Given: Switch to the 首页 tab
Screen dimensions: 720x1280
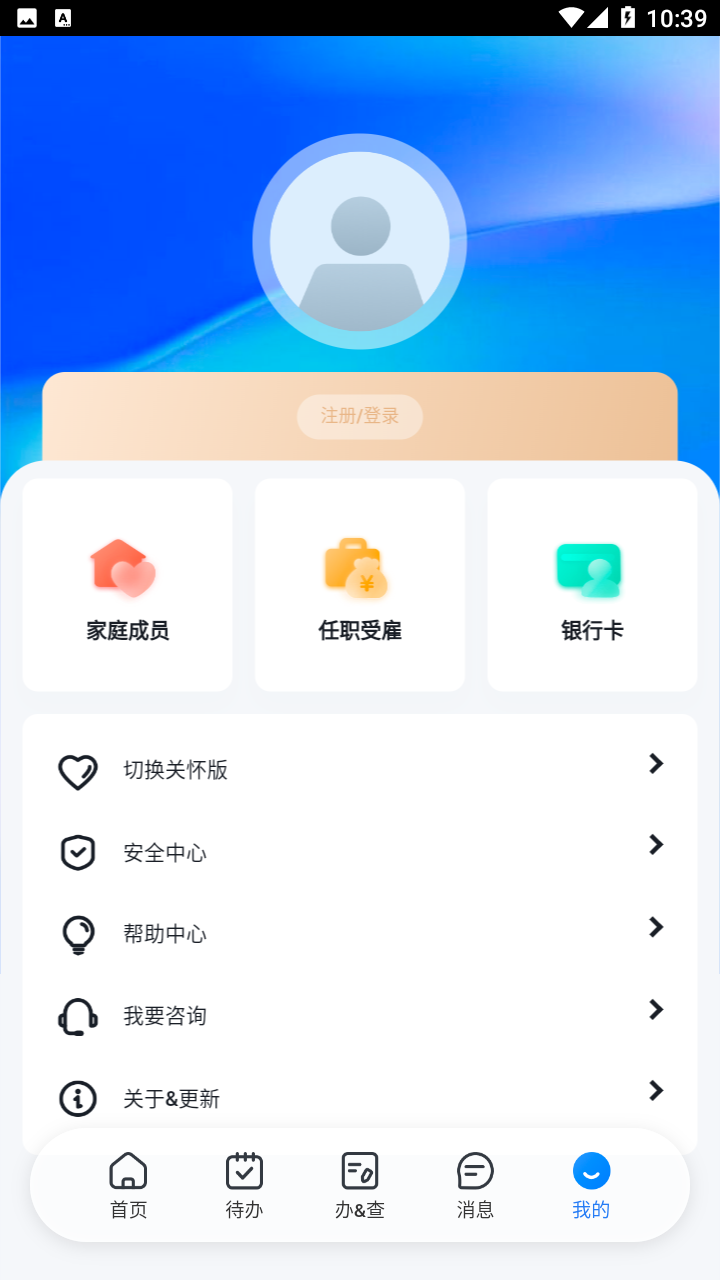Looking at the screenshot, I should point(128,1186).
